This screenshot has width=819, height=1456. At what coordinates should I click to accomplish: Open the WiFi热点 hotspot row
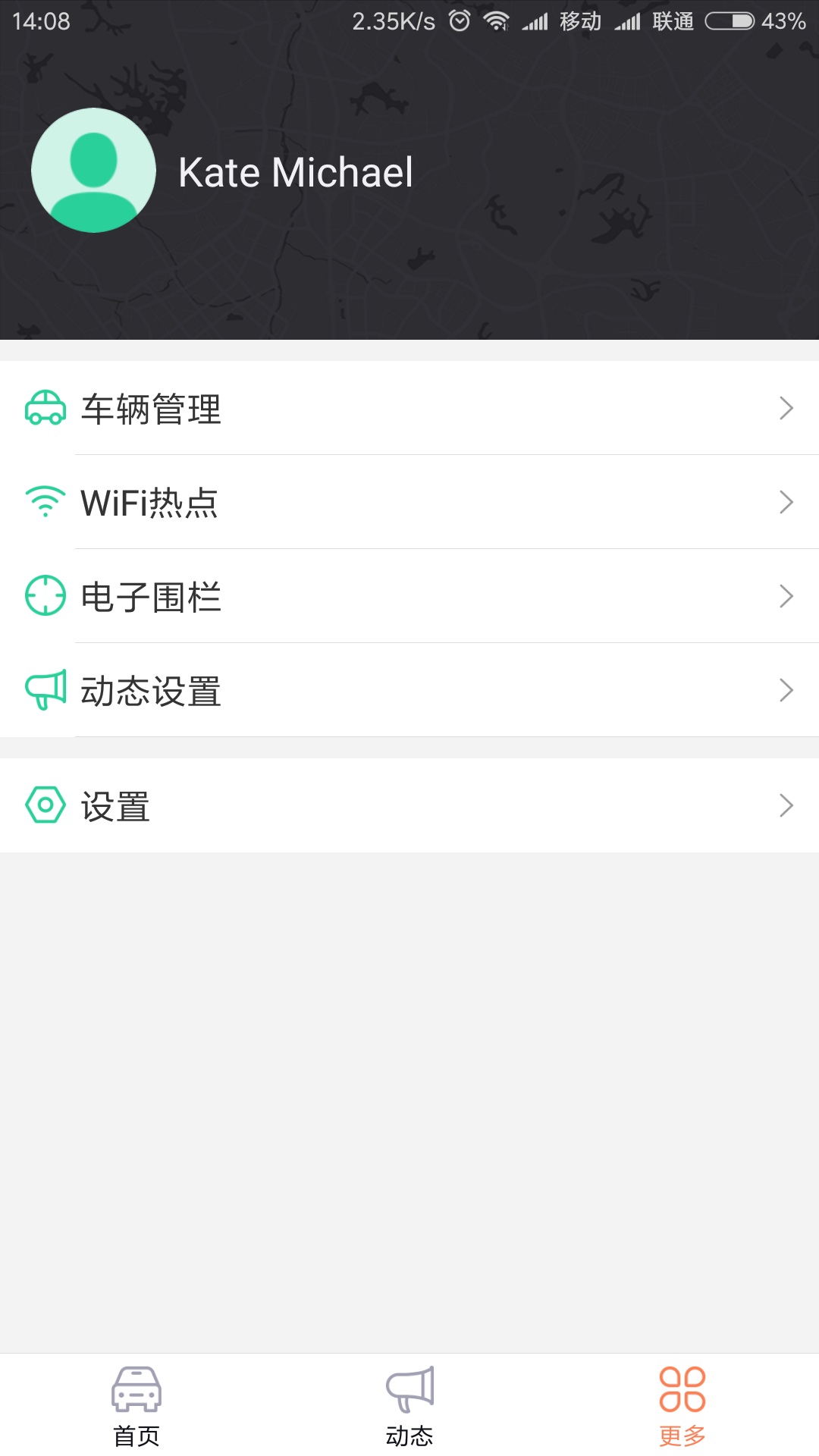[x=409, y=502]
